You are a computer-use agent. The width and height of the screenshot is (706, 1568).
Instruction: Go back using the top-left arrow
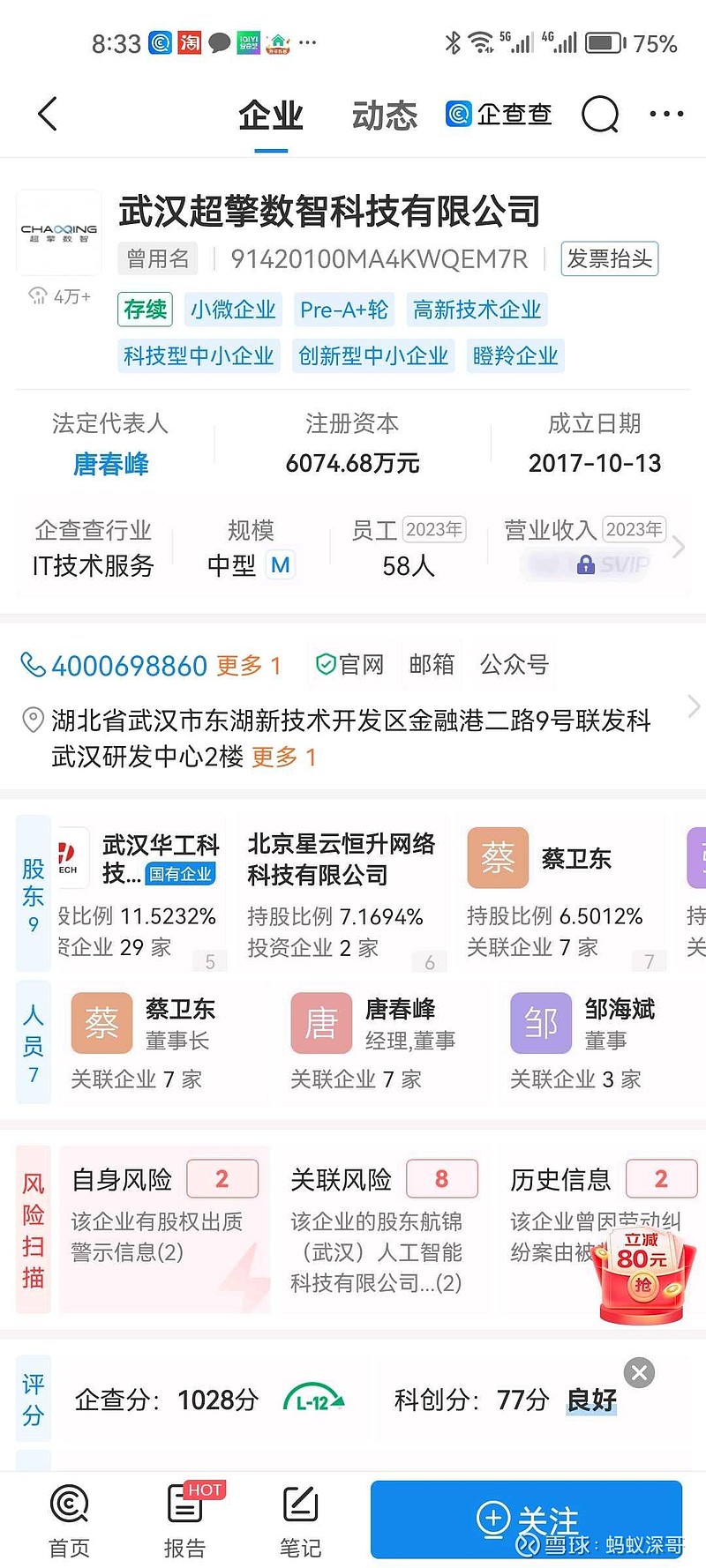pyautogui.click(x=48, y=114)
